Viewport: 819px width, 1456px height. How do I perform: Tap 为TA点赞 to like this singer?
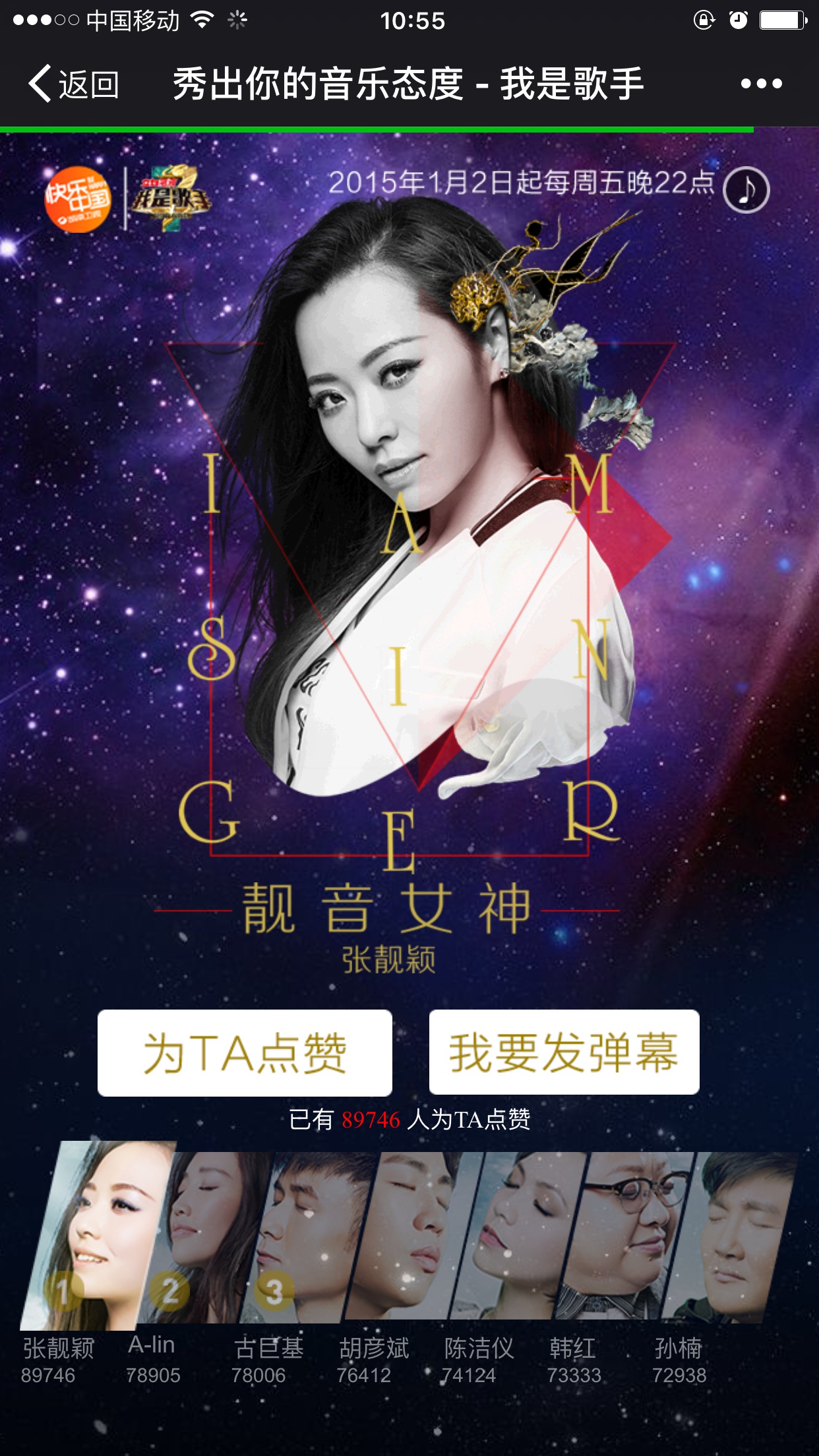point(245,1052)
